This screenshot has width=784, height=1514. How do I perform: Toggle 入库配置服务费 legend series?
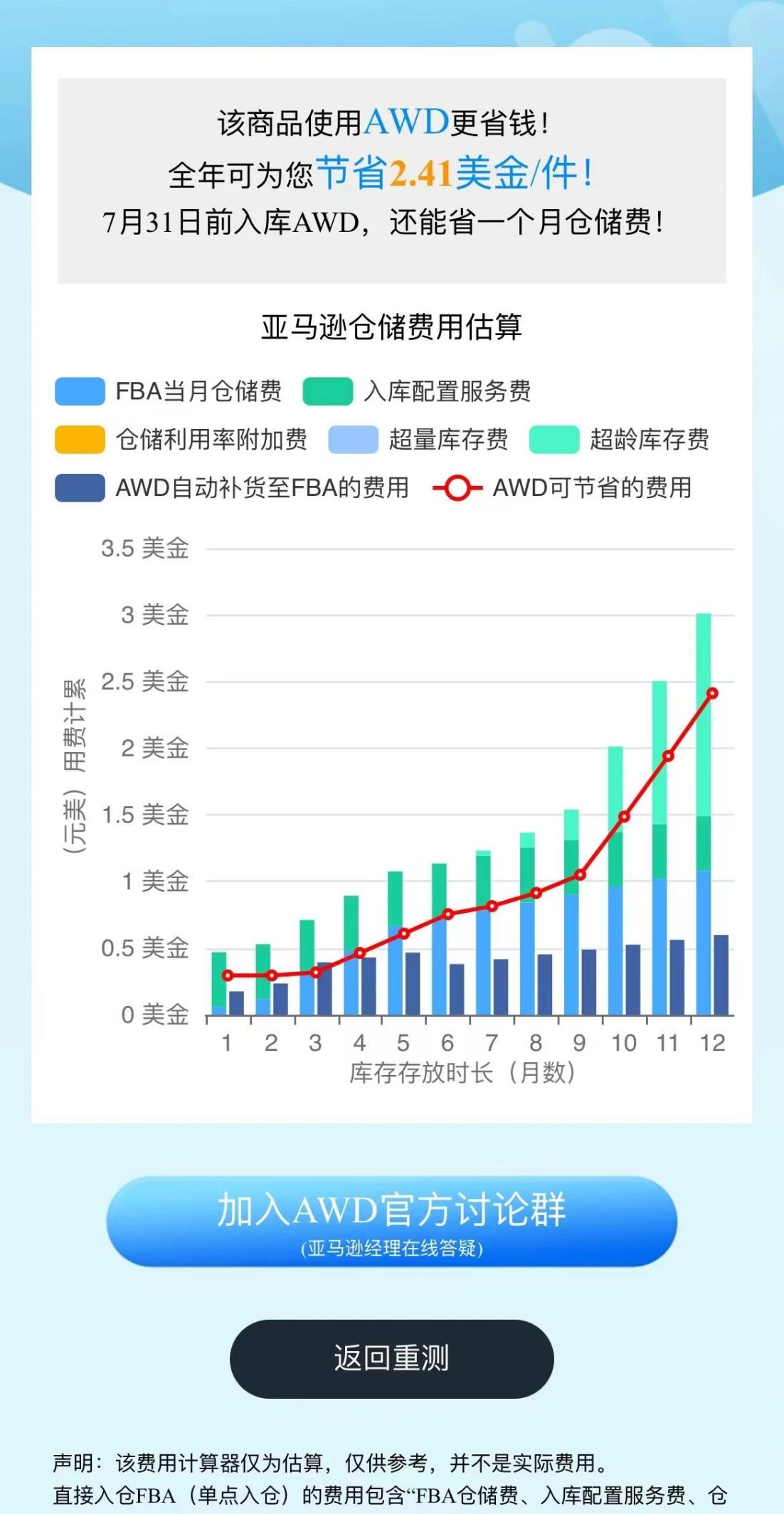click(x=417, y=391)
